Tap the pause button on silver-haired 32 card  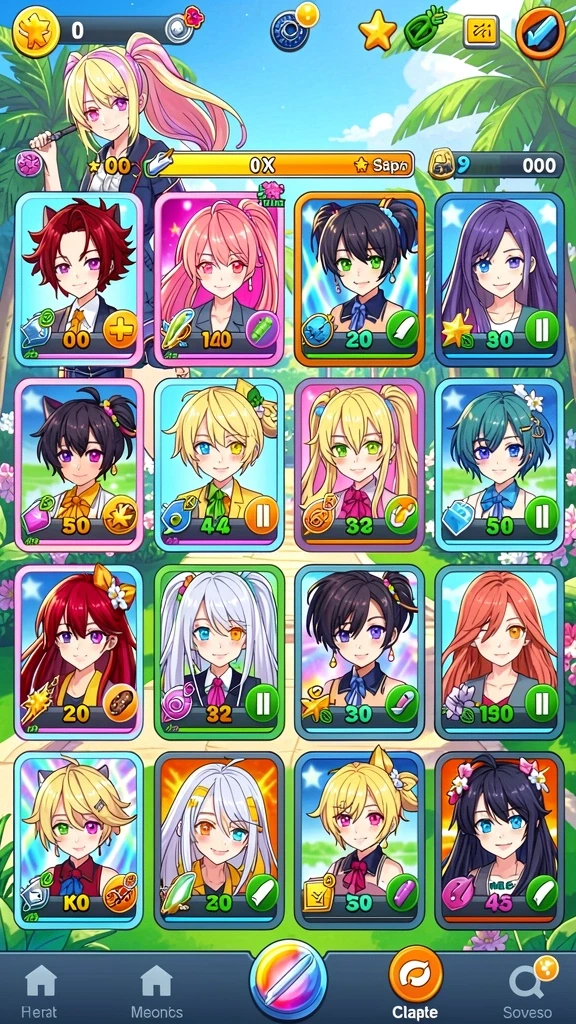(x=262, y=704)
